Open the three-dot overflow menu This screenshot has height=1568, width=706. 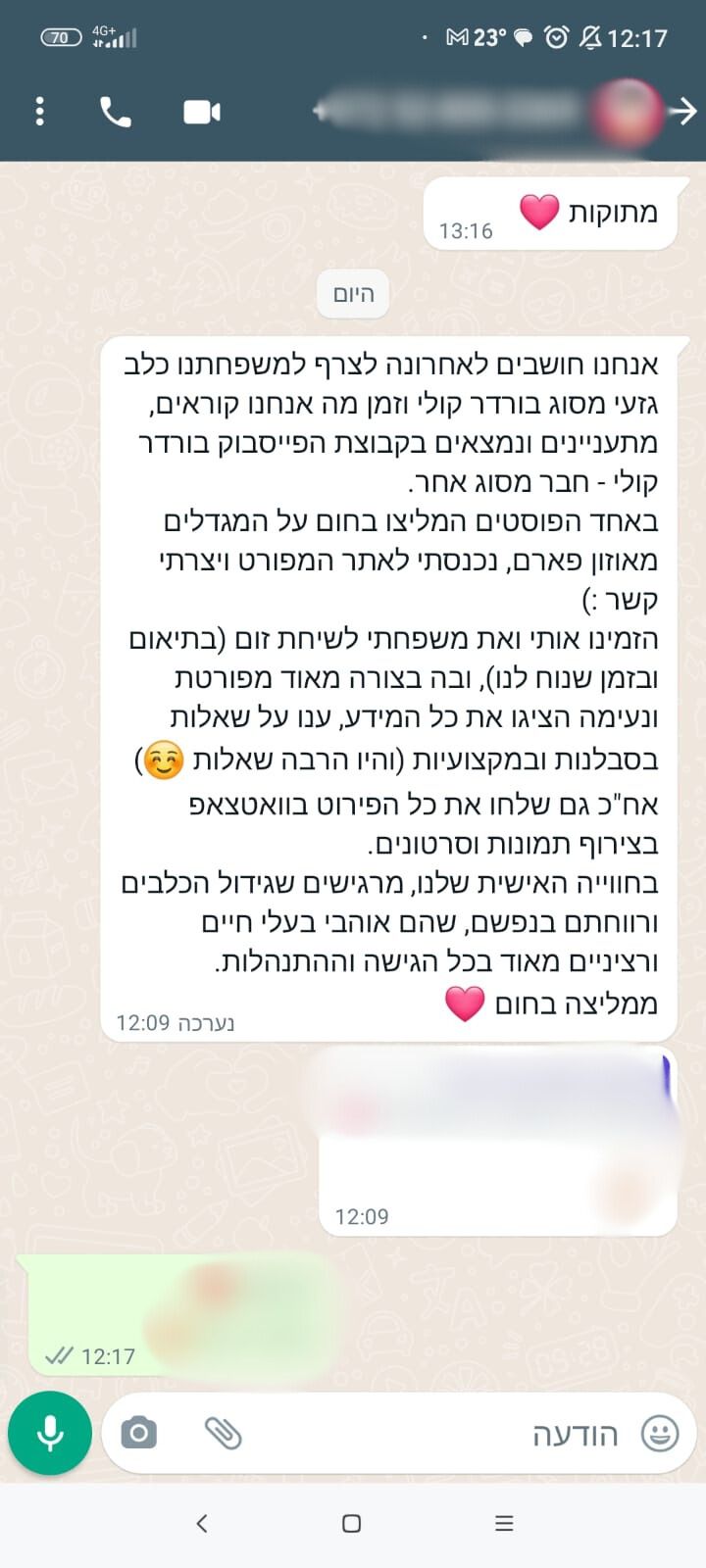pos(39,112)
